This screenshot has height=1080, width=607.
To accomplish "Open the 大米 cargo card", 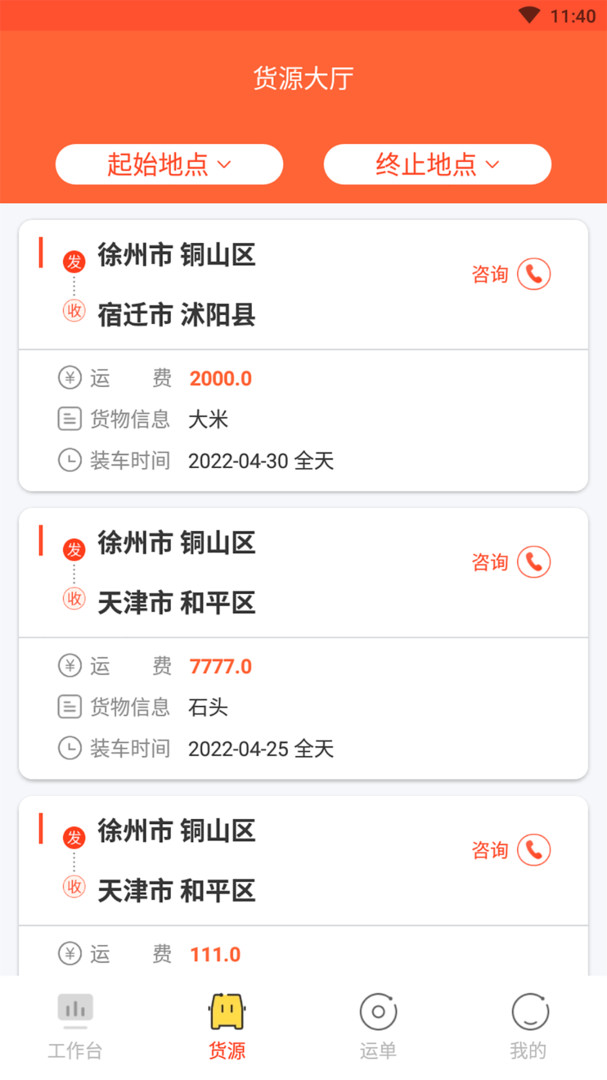I will (303, 355).
